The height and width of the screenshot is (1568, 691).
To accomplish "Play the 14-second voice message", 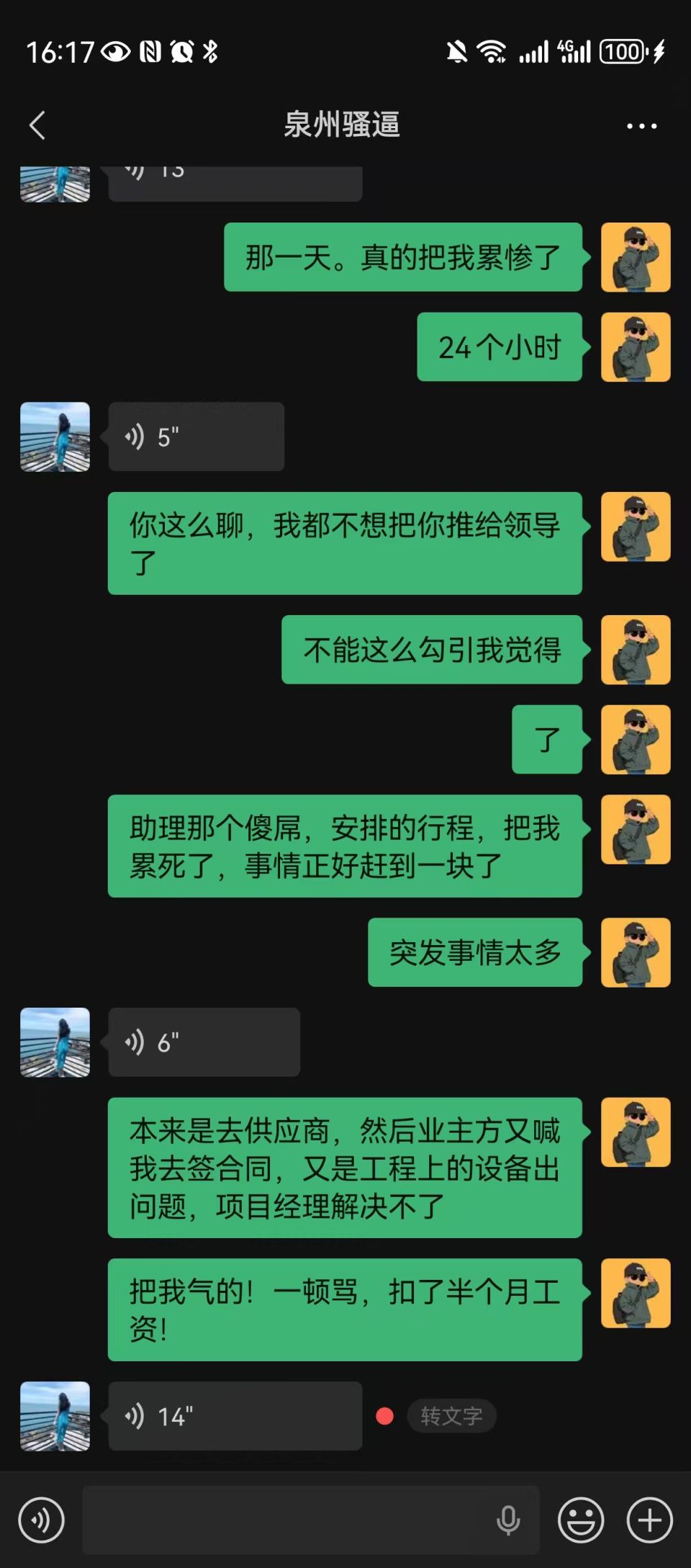I will (235, 1416).
